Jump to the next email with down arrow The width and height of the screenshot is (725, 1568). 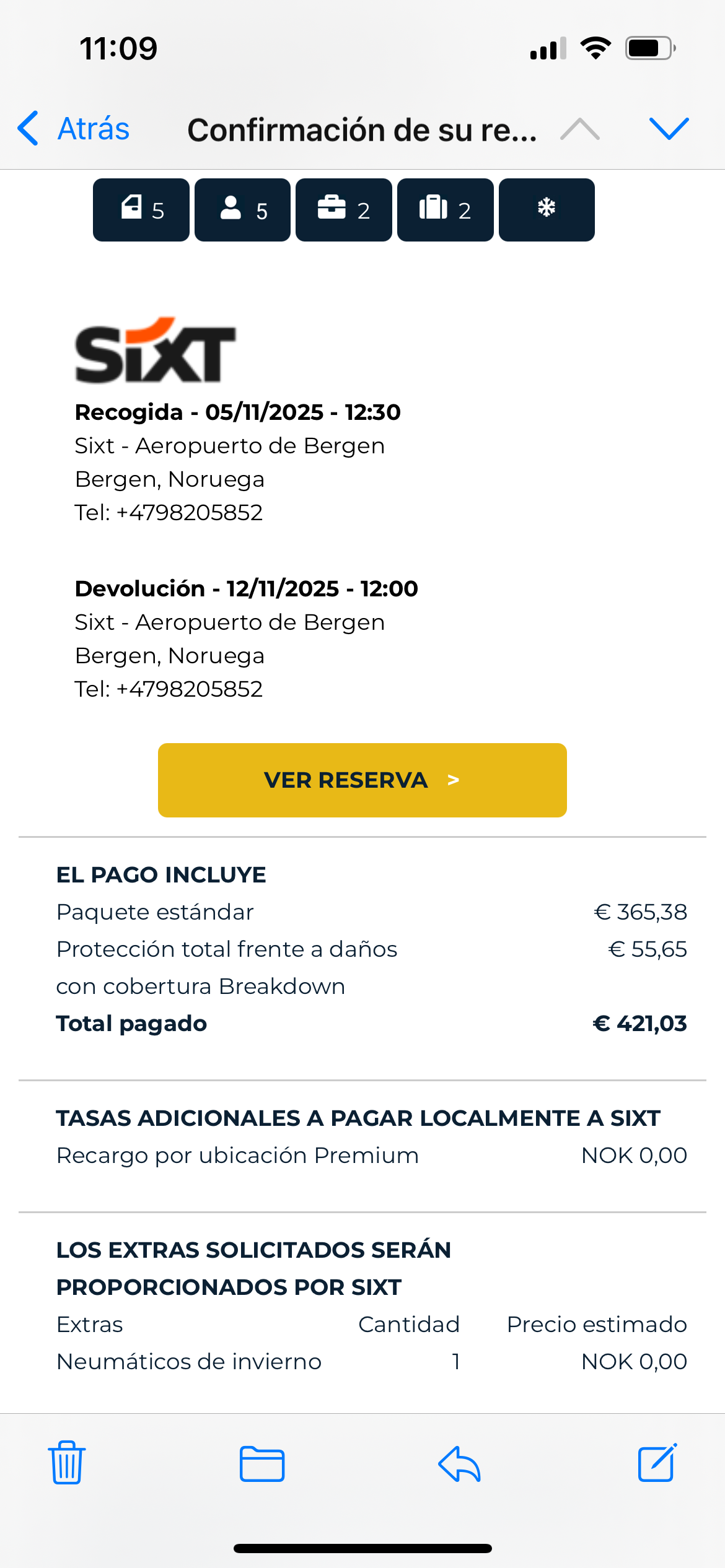[669, 129]
